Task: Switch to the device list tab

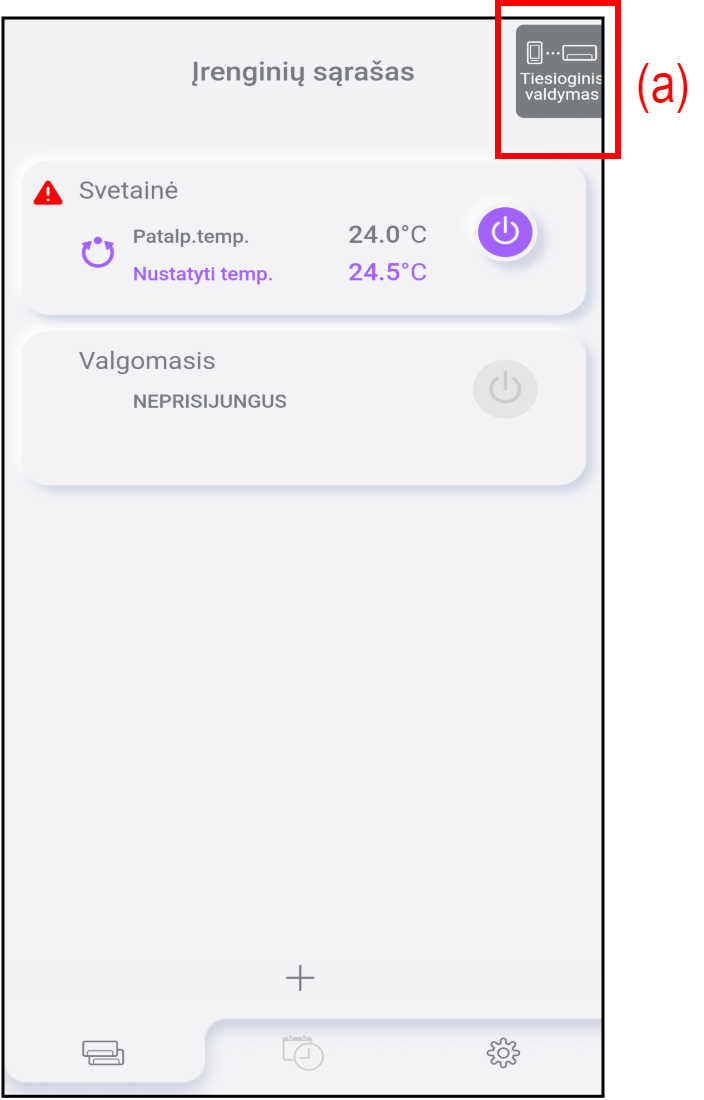Action: [x=104, y=1053]
